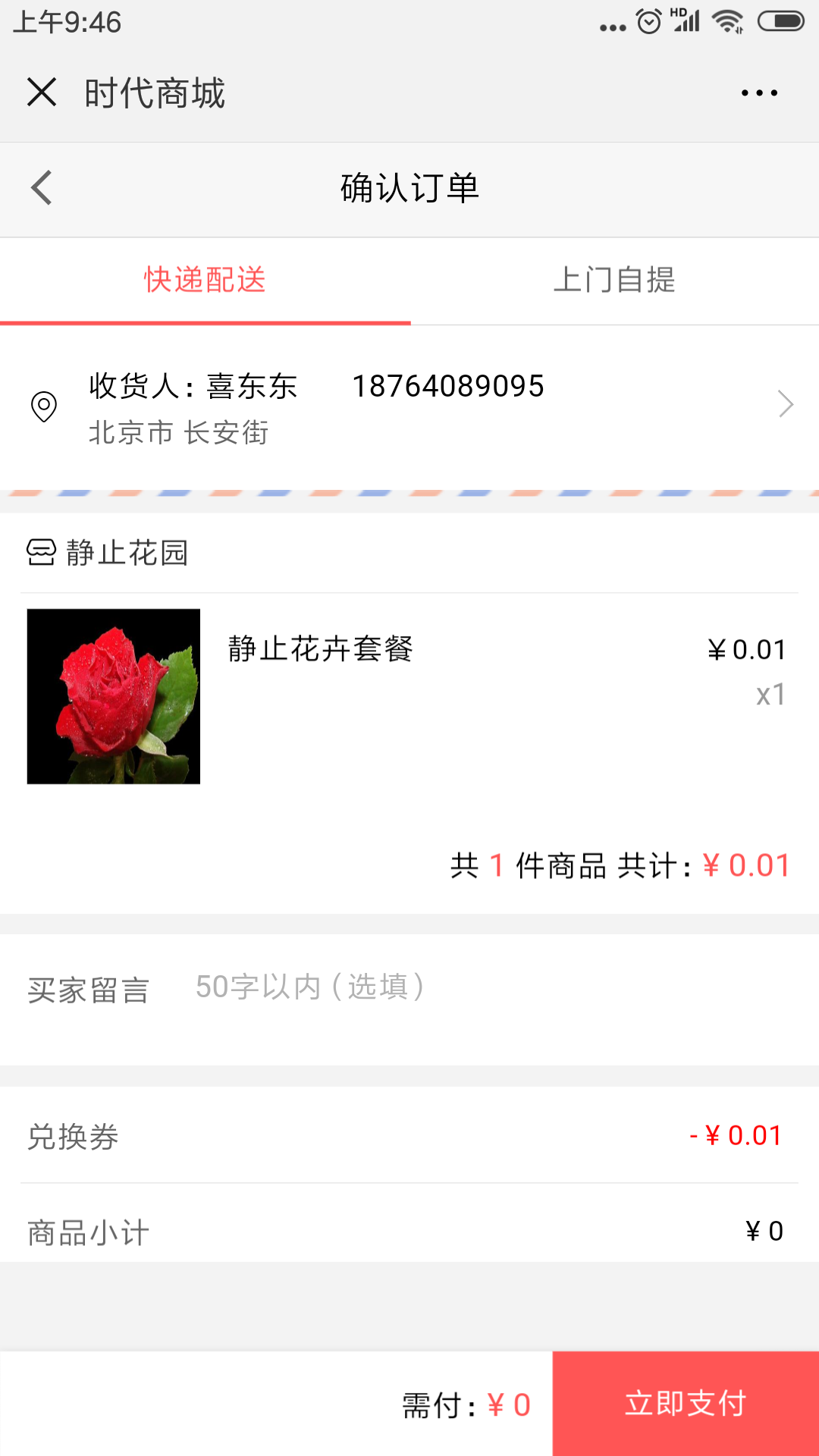The height and width of the screenshot is (1456, 819).
Task: Tap the shop icon next to 静止花园
Action: 39,553
